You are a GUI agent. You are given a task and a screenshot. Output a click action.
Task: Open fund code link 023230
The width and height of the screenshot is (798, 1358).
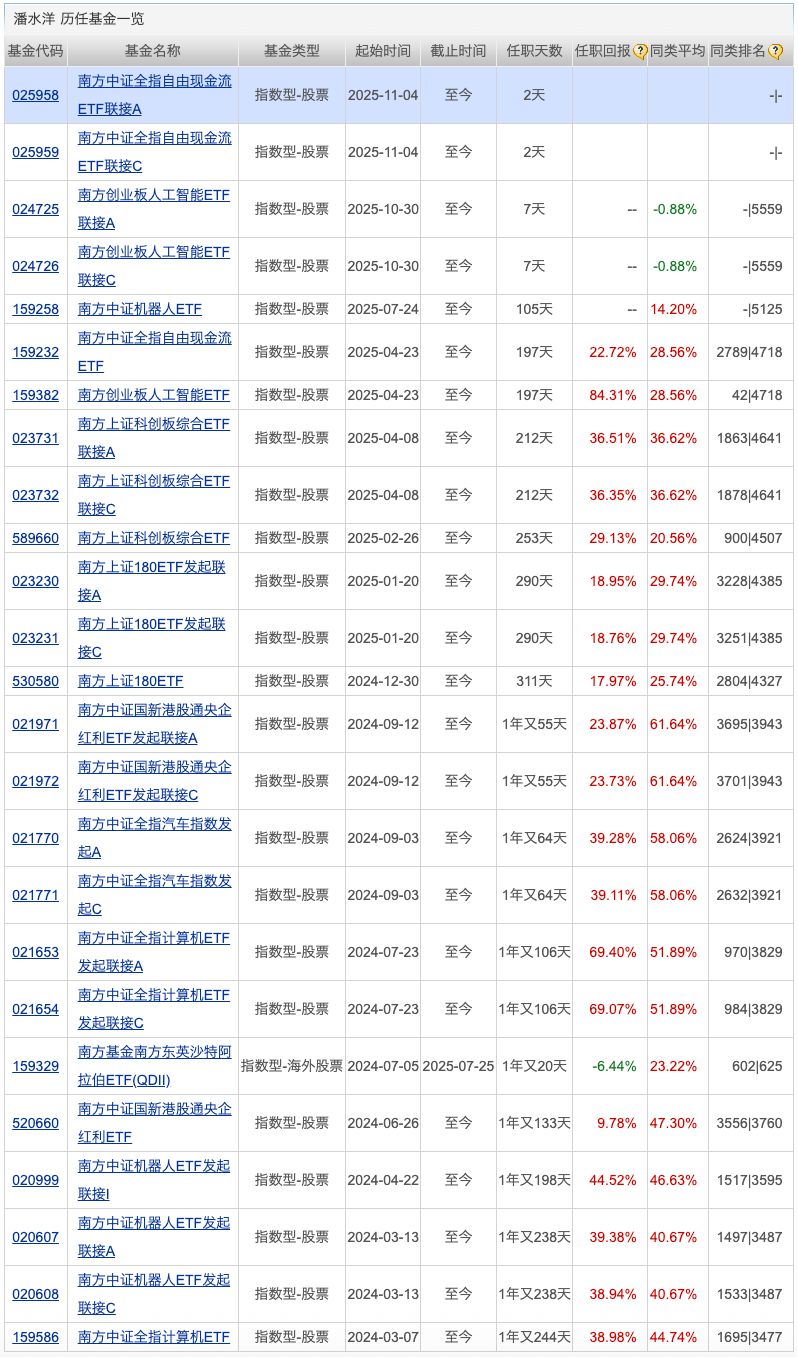click(35, 581)
